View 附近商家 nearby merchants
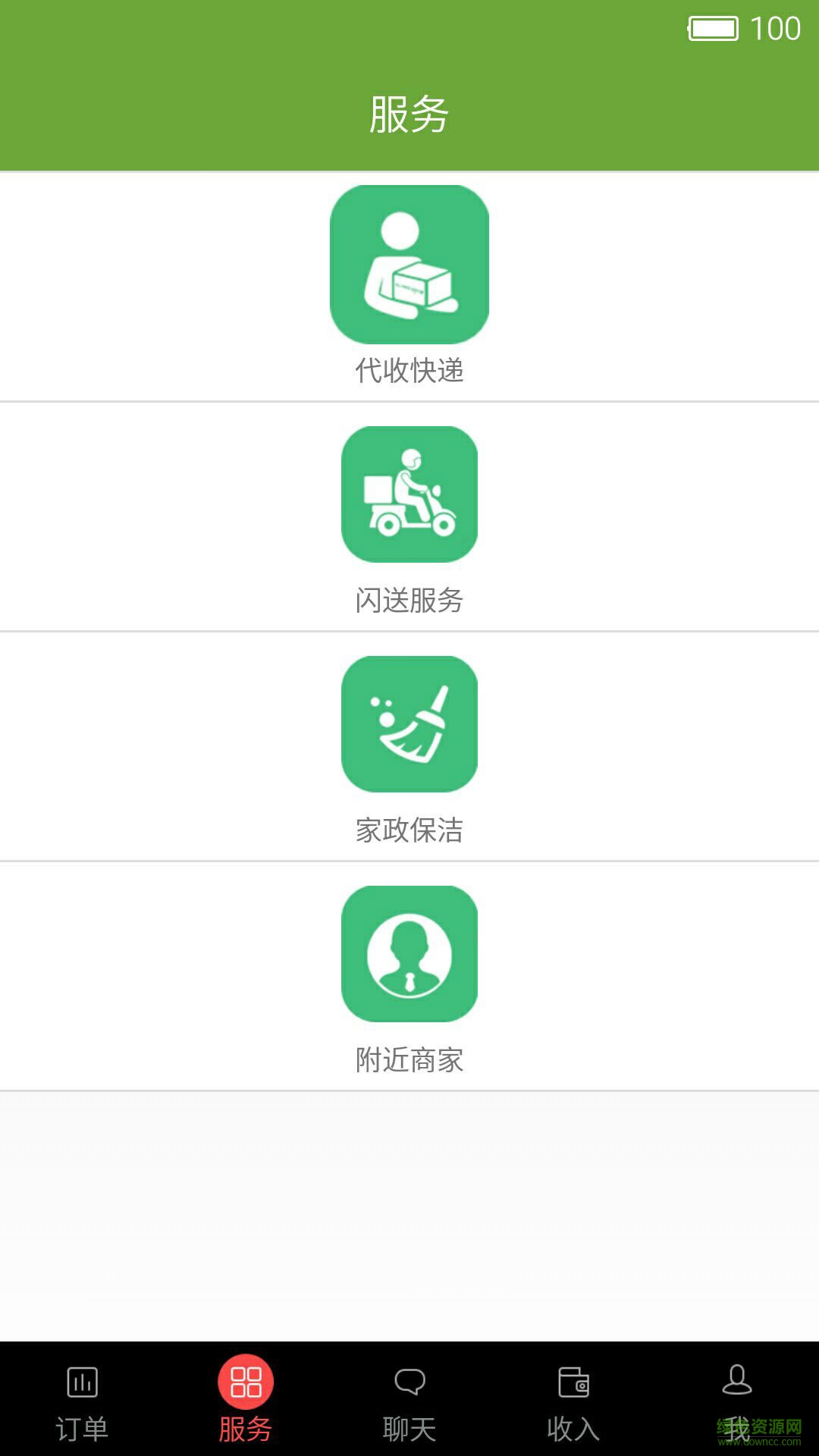This screenshot has height=1456, width=819. pyautogui.click(x=409, y=954)
